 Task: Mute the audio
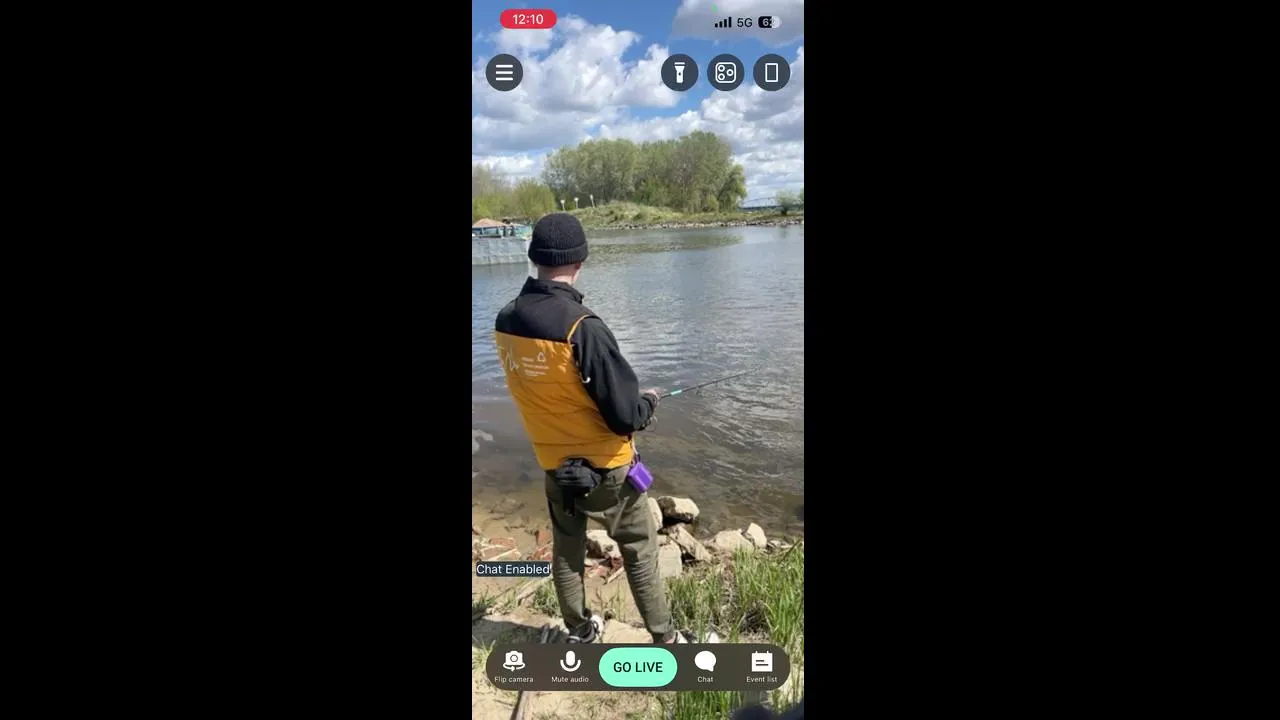pos(570,666)
